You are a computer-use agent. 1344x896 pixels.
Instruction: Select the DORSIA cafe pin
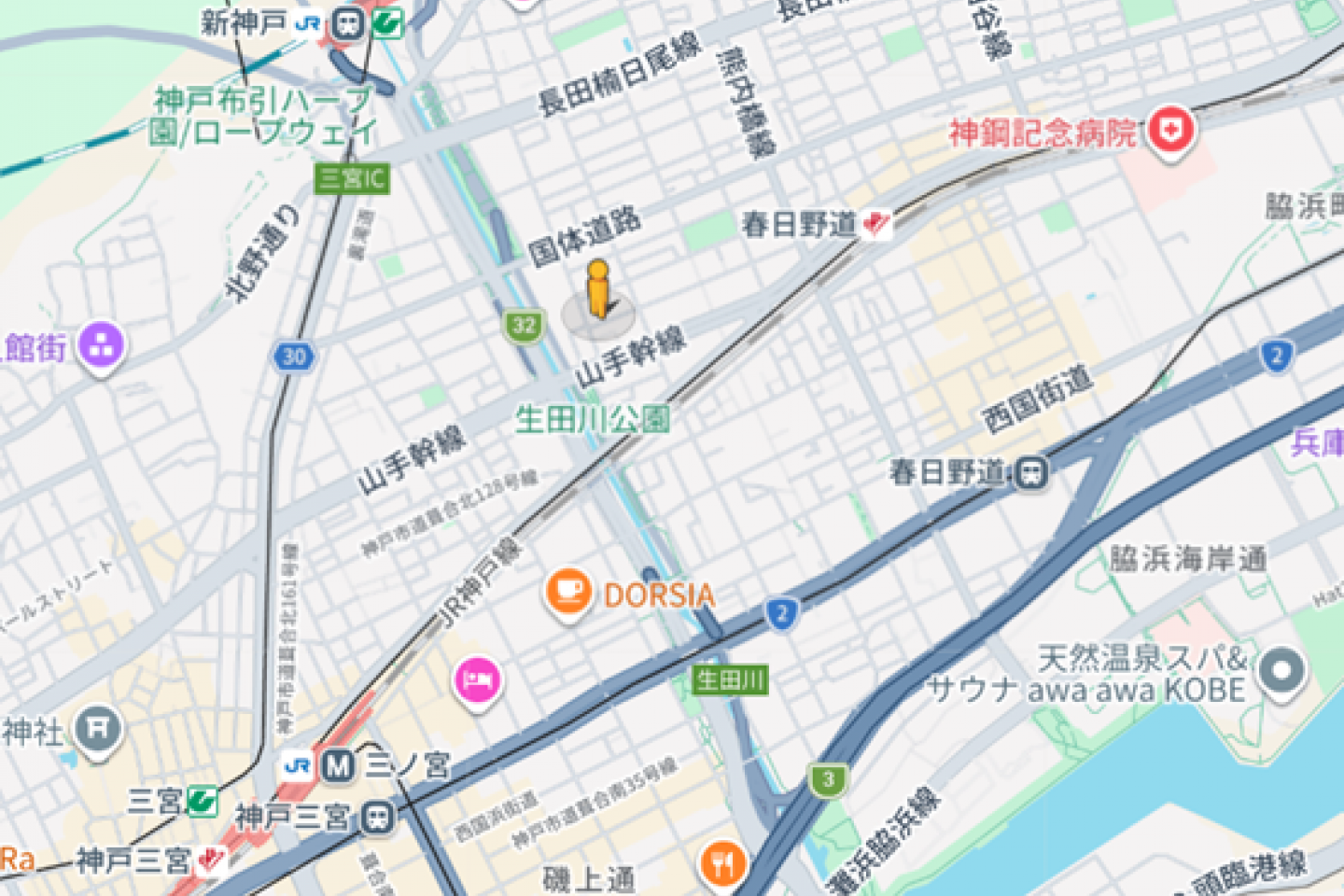coord(568,592)
